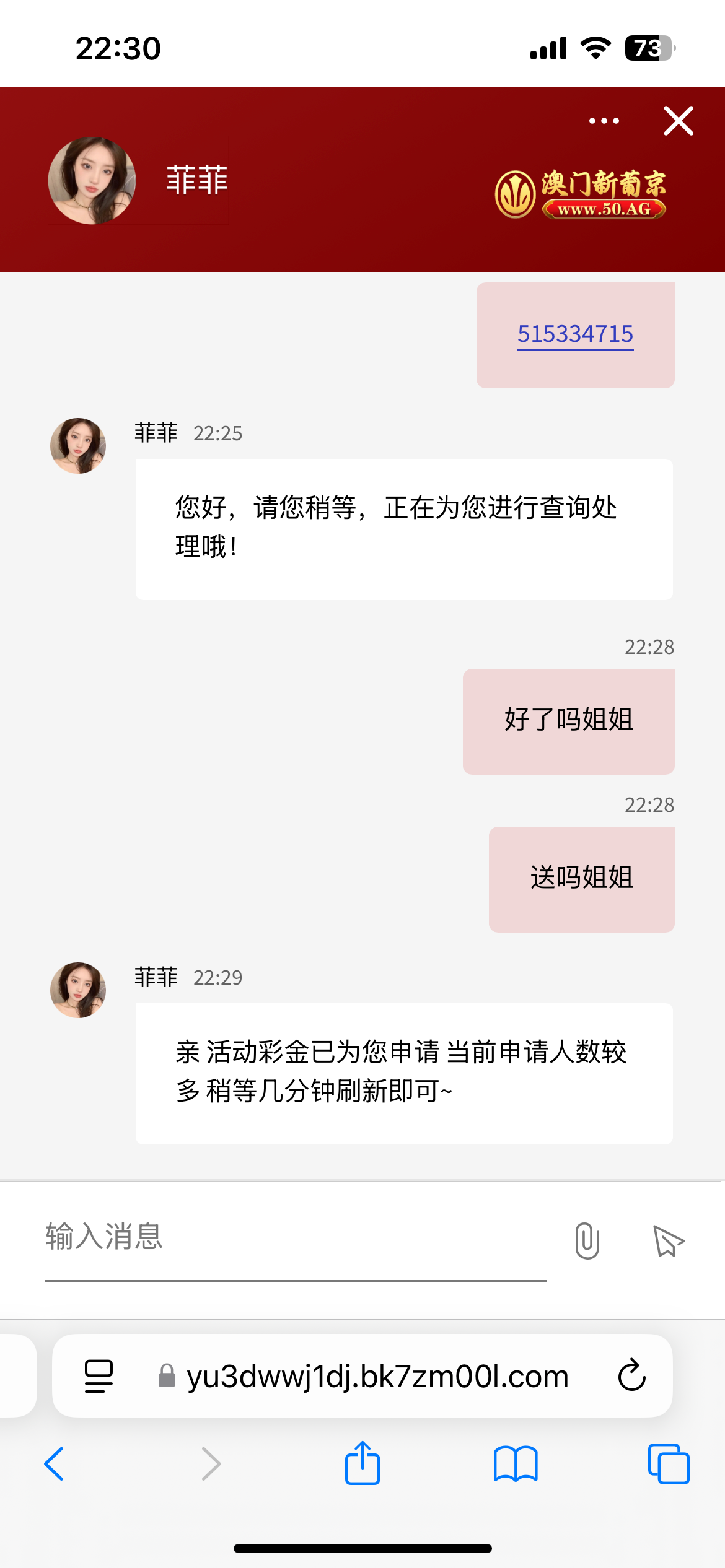Open the Safari tab switcher

coord(669,1464)
